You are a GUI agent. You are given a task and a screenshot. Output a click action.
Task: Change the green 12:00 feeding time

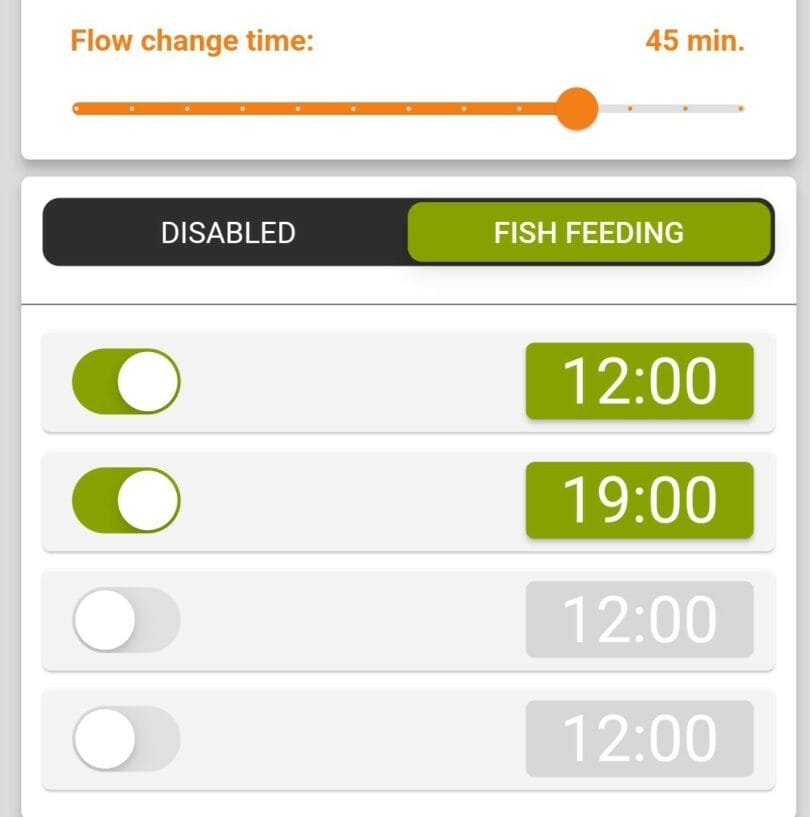tap(639, 381)
